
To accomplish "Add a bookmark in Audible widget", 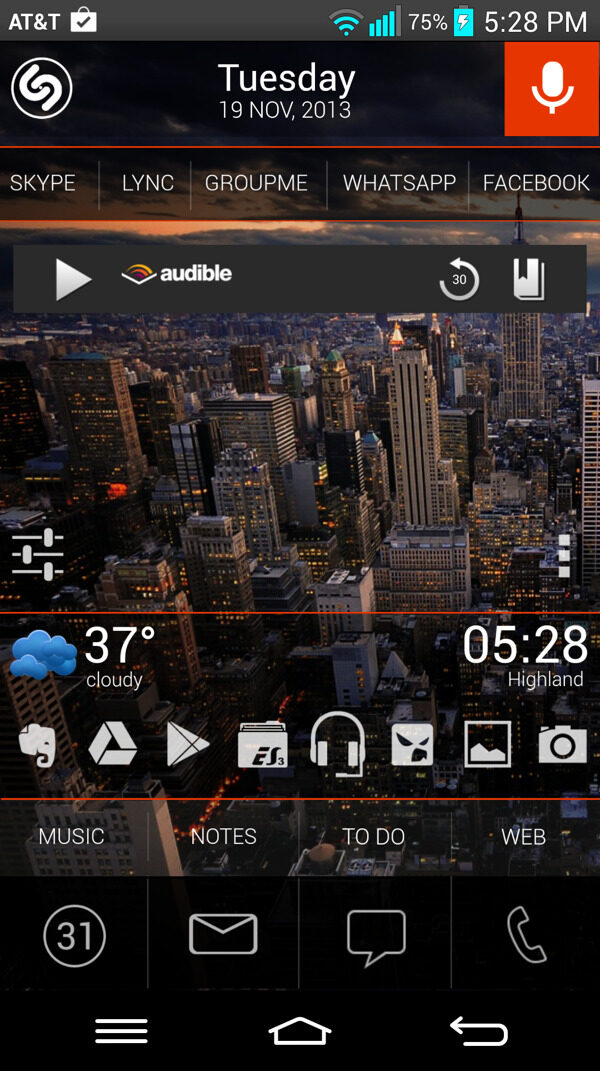I will [x=528, y=279].
